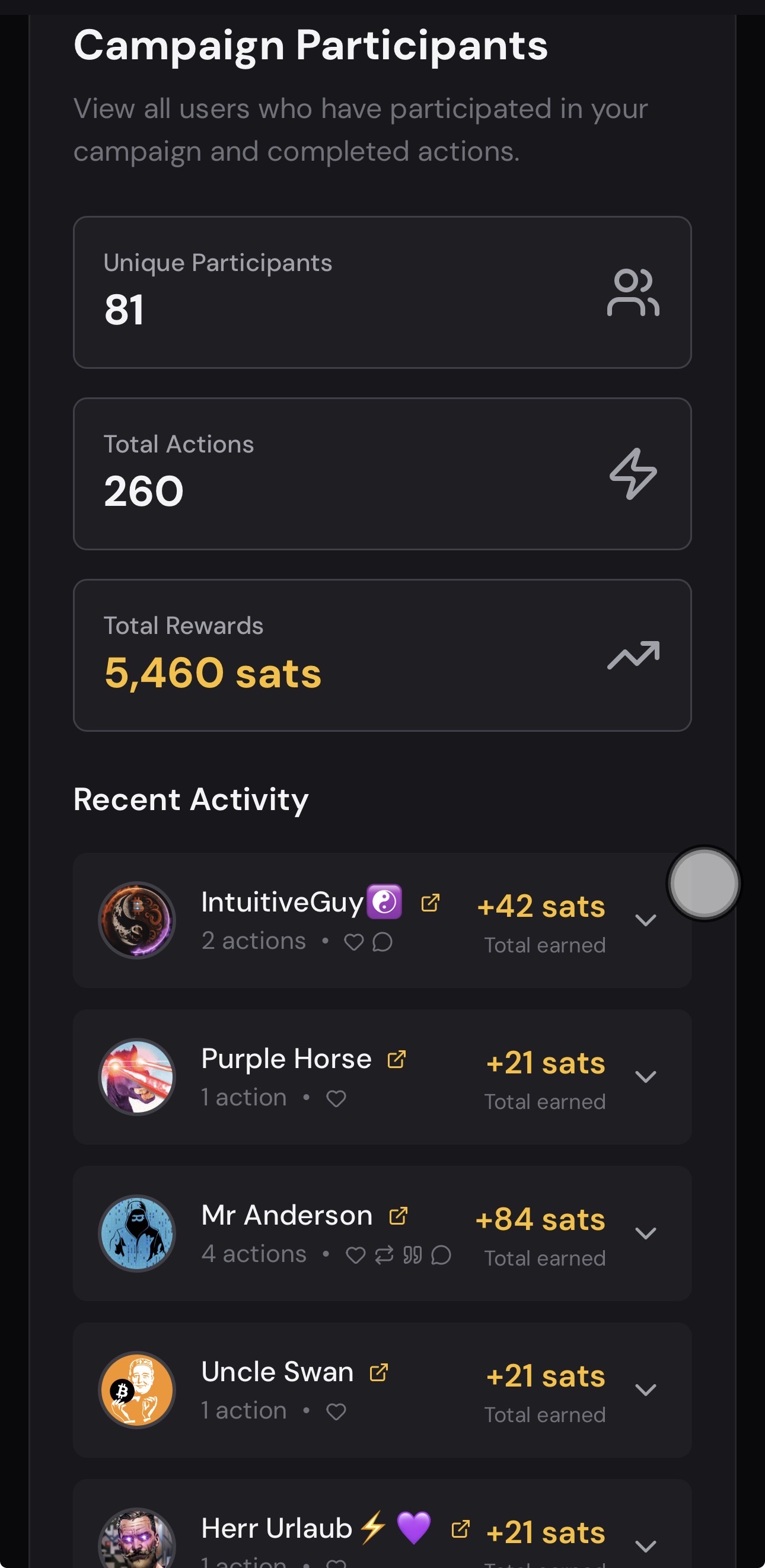The width and height of the screenshot is (765, 1568).
Task: Expand Purple Horse's reward details
Action: pyautogui.click(x=645, y=1076)
